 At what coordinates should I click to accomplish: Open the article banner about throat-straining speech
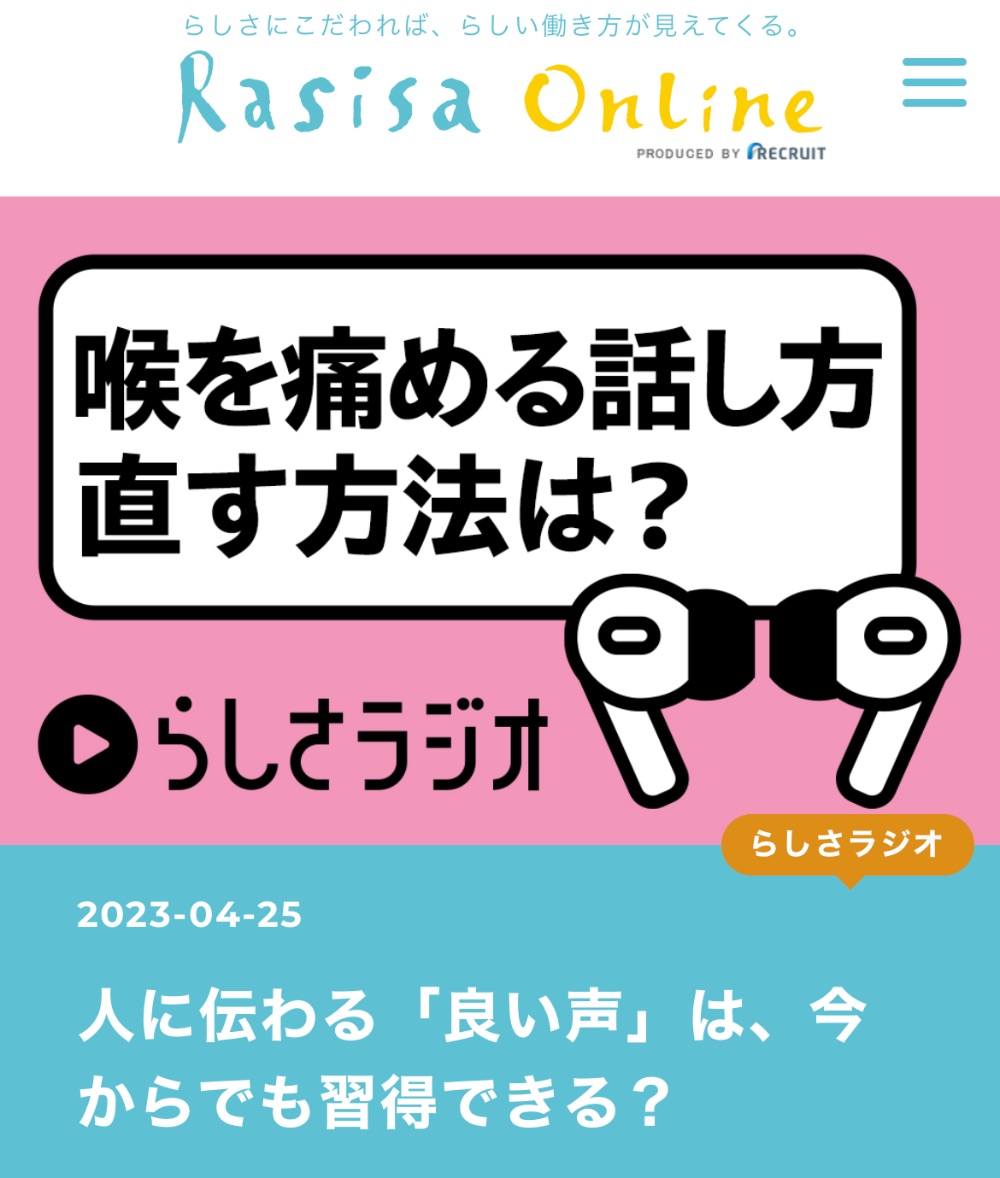click(x=500, y=520)
